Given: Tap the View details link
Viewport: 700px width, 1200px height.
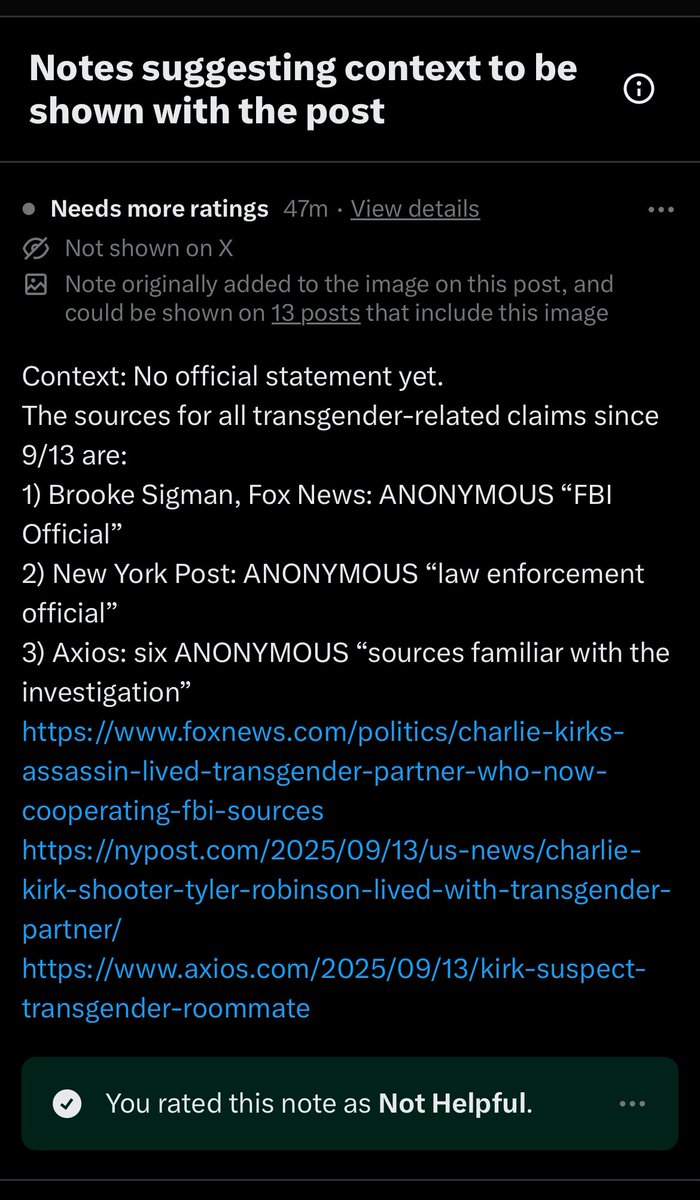Looking at the screenshot, I should coord(415,209).
